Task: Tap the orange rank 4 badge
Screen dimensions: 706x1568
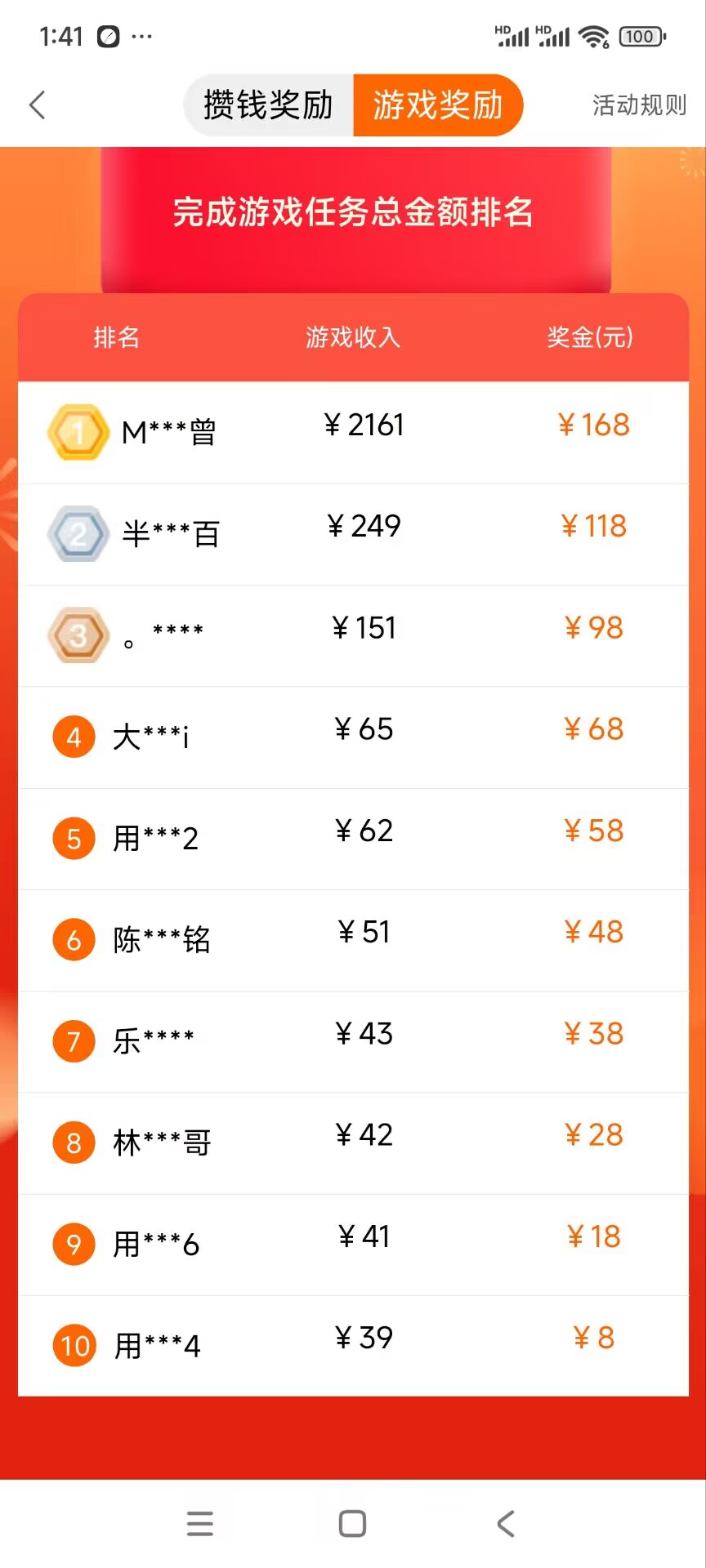Action: 74,737
